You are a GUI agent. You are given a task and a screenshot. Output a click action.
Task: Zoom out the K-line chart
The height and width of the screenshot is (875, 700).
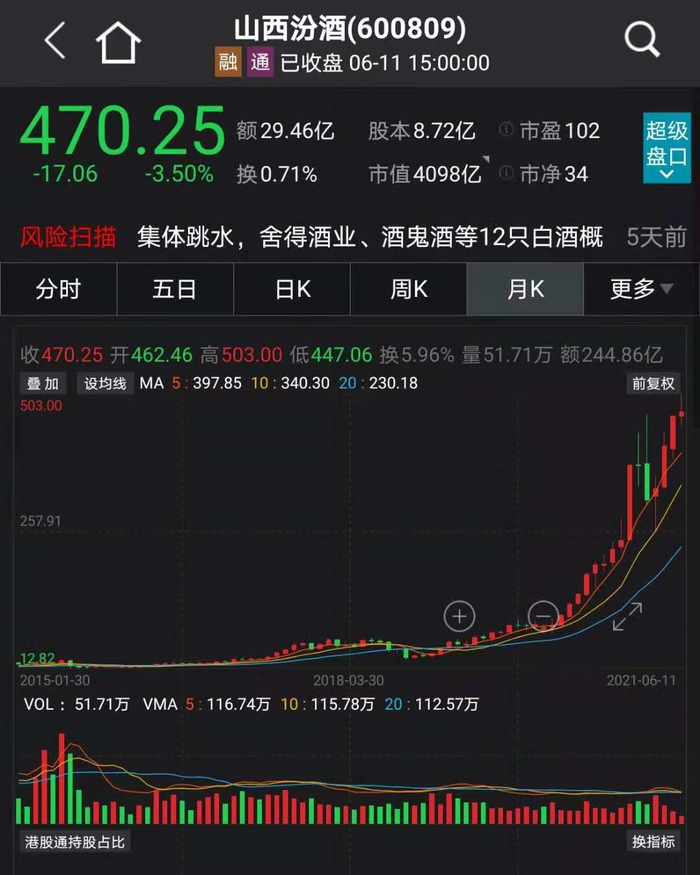pyautogui.click(x=544, y=616)
